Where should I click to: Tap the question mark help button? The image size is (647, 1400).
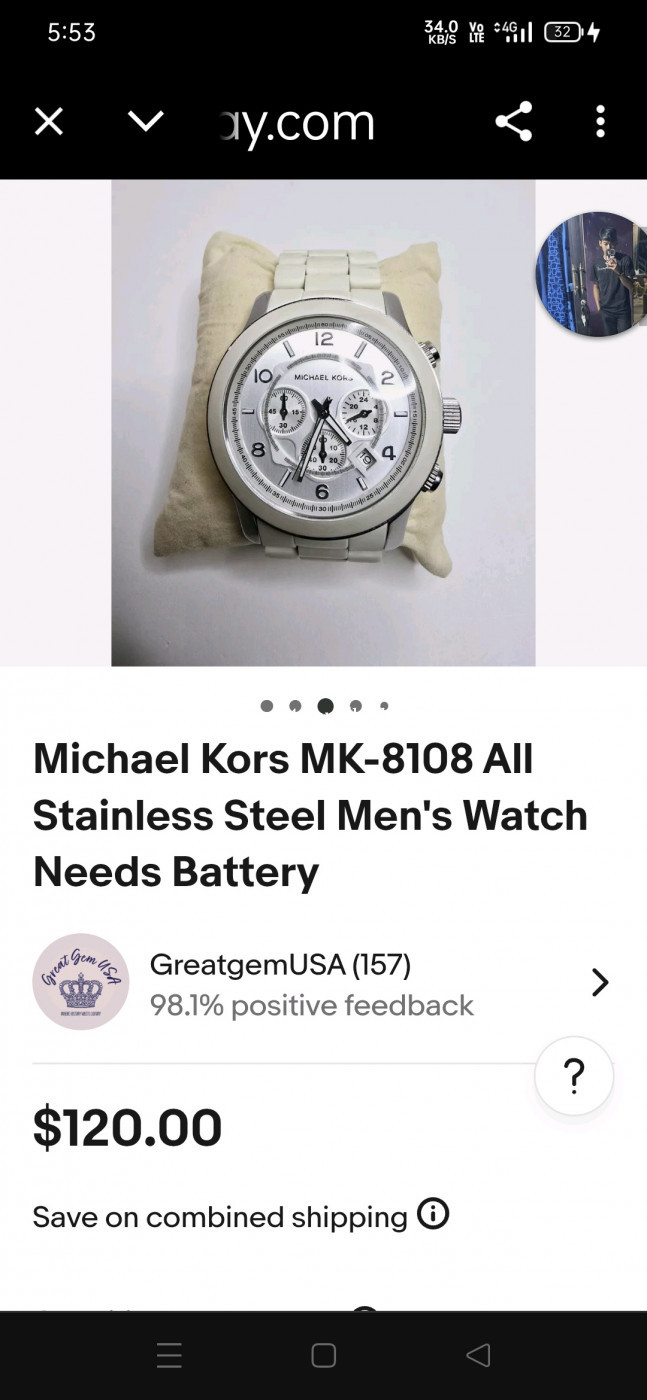[574, 1076]
